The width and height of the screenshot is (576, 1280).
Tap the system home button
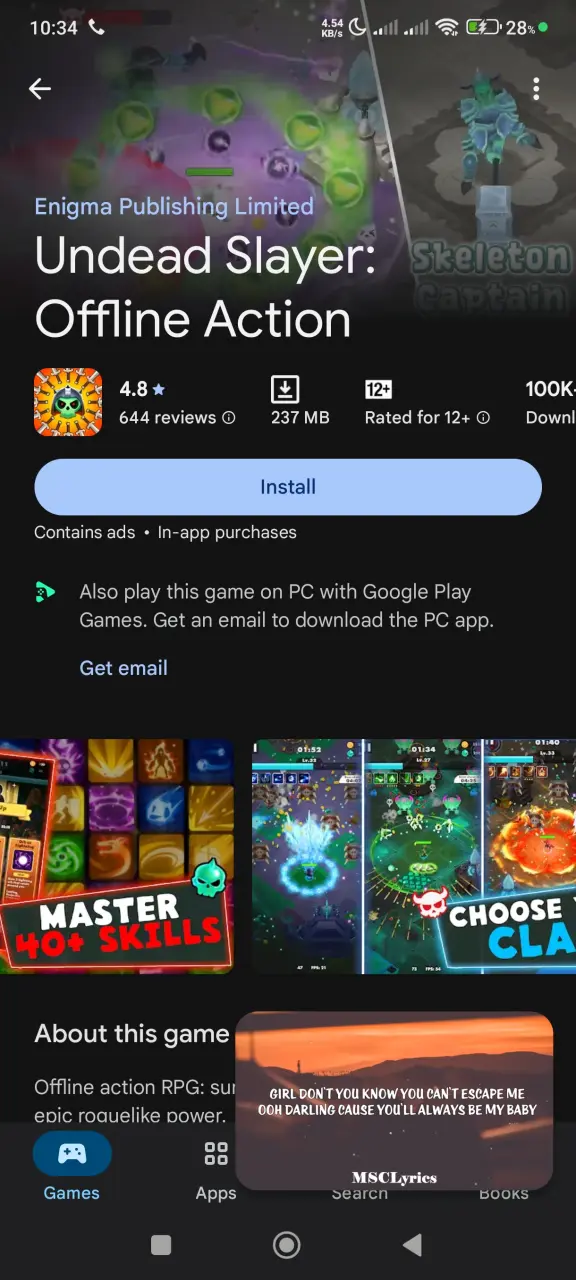pos(287,1245)
